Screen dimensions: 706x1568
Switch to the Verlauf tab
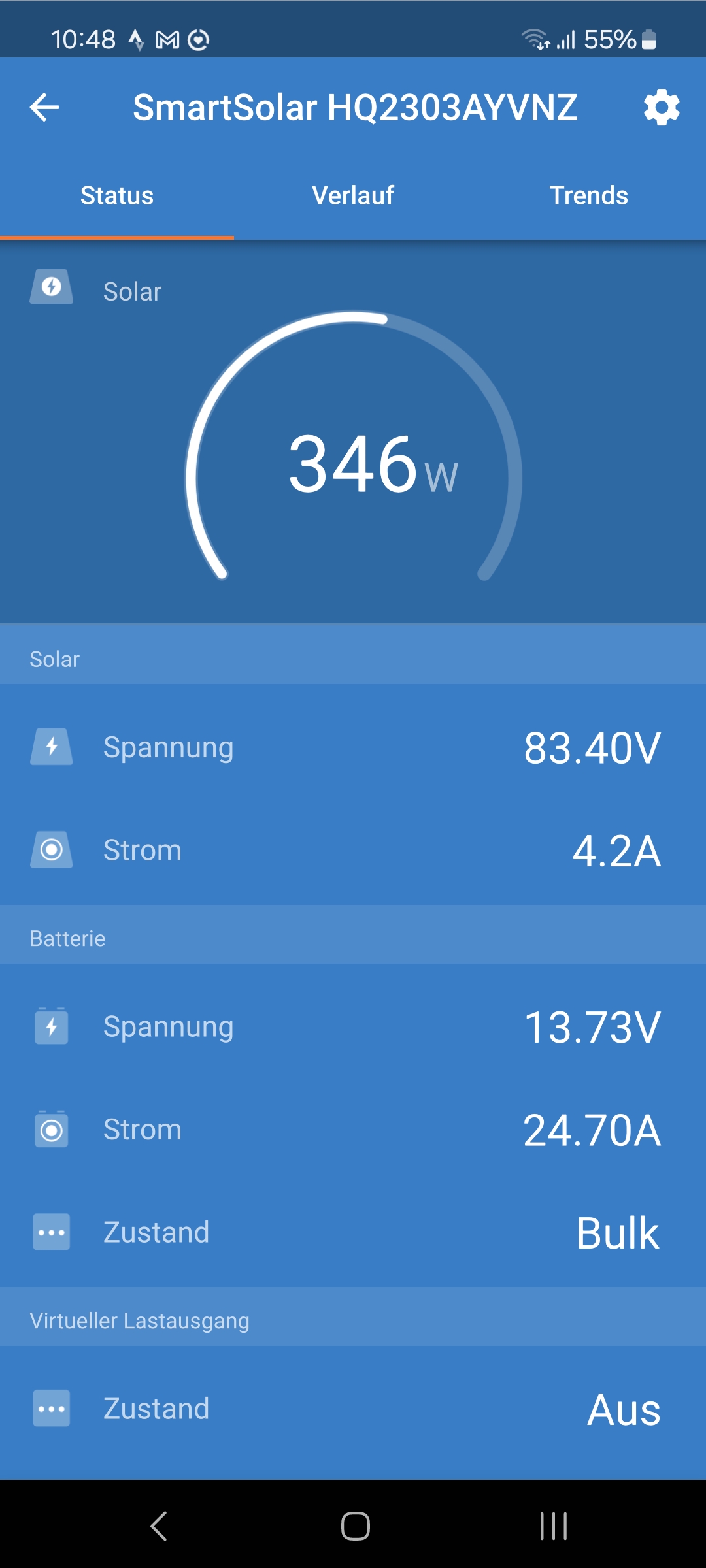353,195
